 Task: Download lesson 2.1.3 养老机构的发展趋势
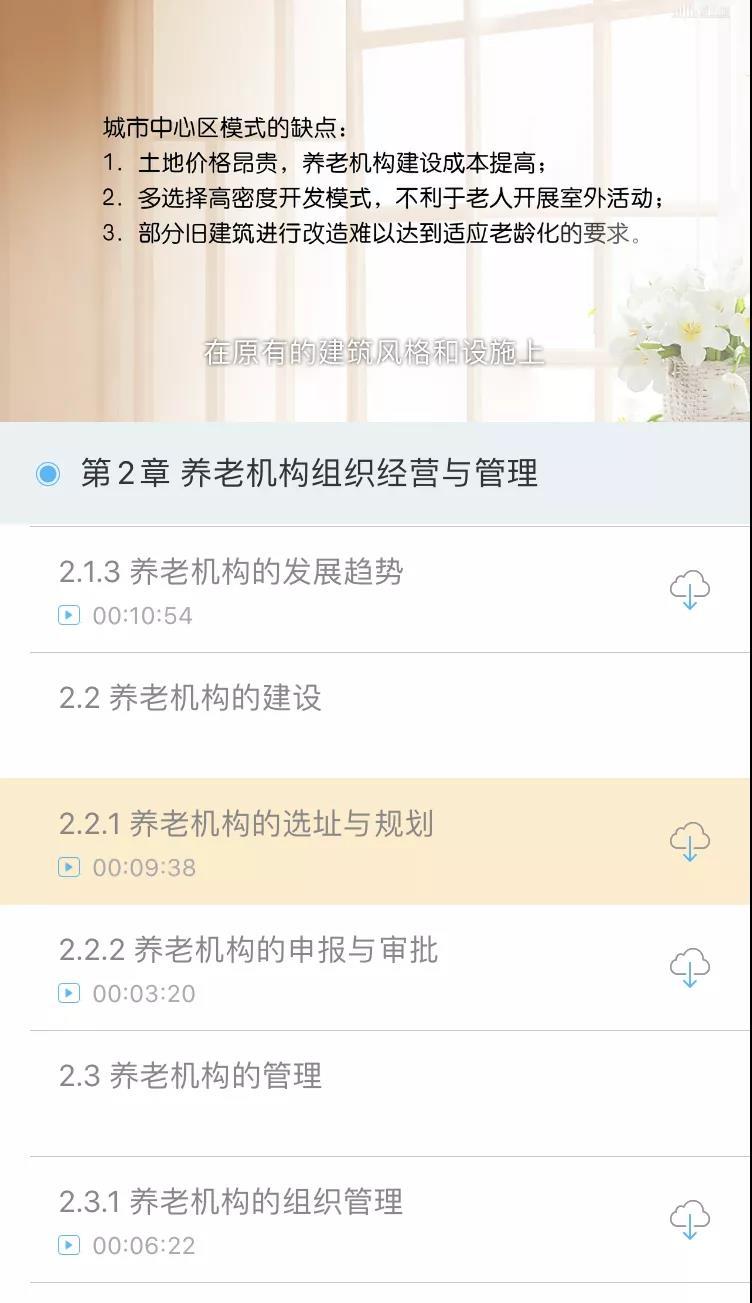689,590
